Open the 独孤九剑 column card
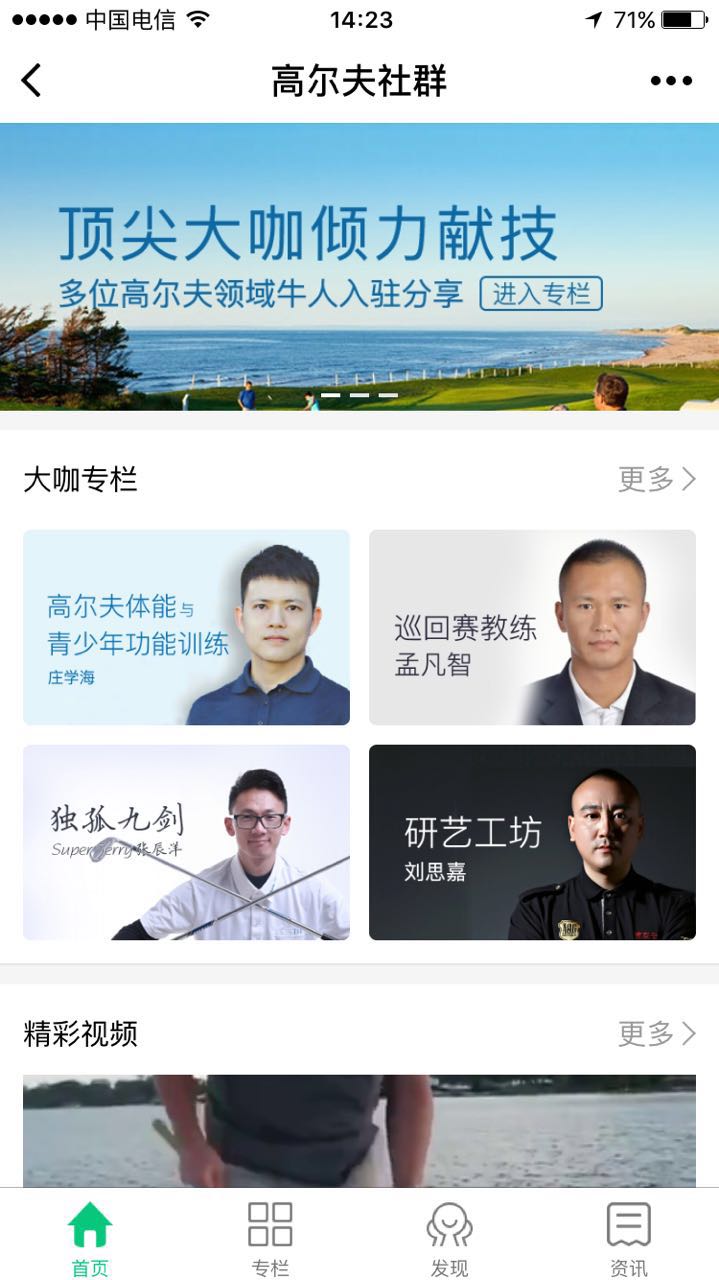The height and width of the screenshot is (1280, 719). coord(186,842)
